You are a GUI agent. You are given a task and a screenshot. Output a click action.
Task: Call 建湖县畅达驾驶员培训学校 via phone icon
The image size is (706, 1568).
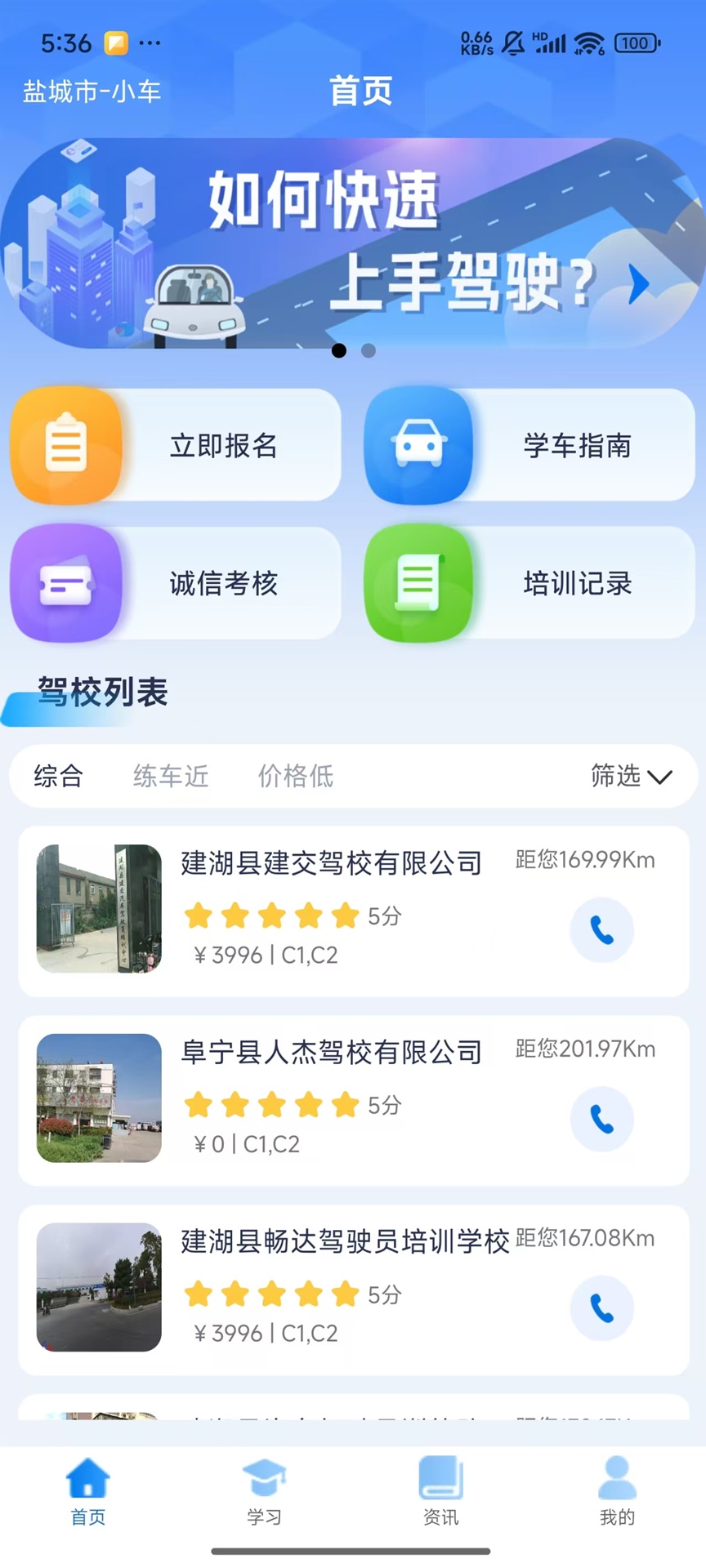pos(602,1308)
